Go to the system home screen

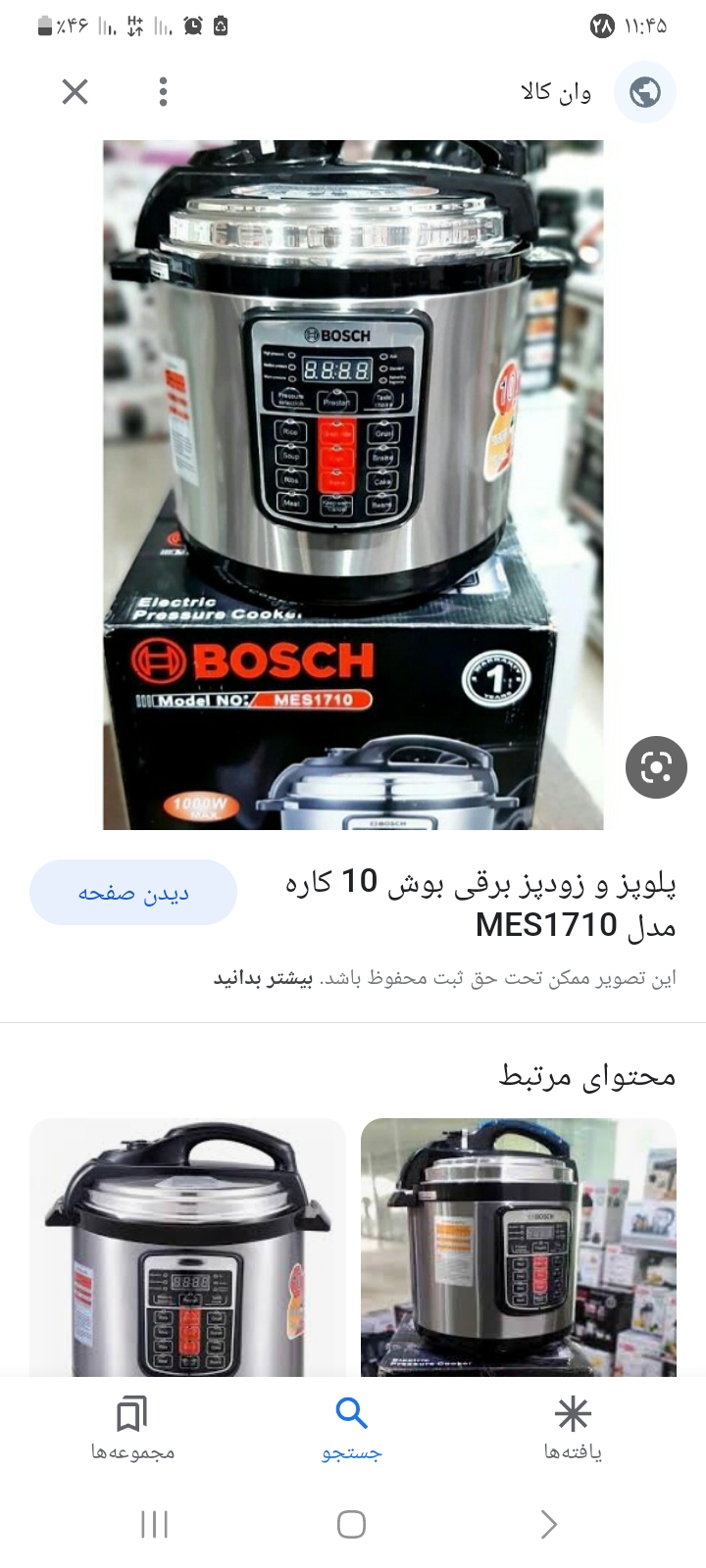tap(351, 1524)
